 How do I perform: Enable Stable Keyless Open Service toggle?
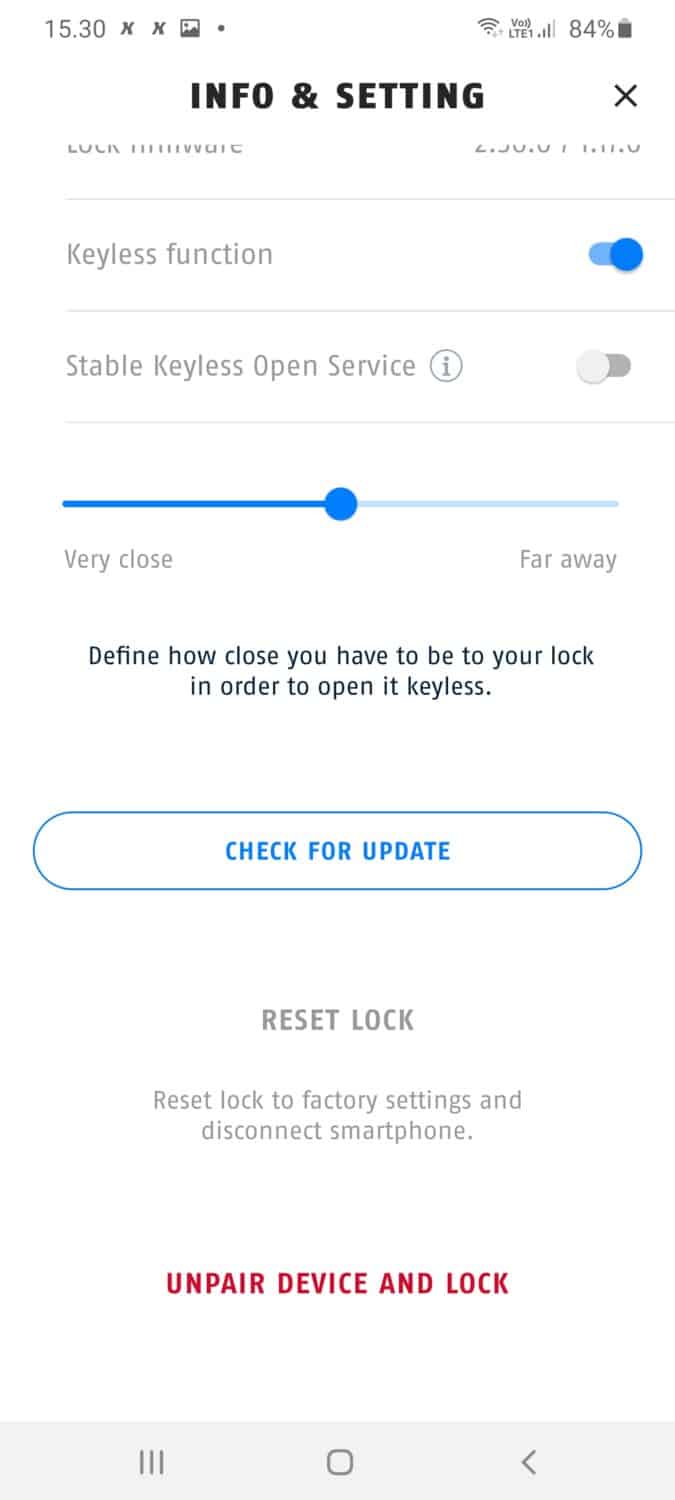pos(605,367)
